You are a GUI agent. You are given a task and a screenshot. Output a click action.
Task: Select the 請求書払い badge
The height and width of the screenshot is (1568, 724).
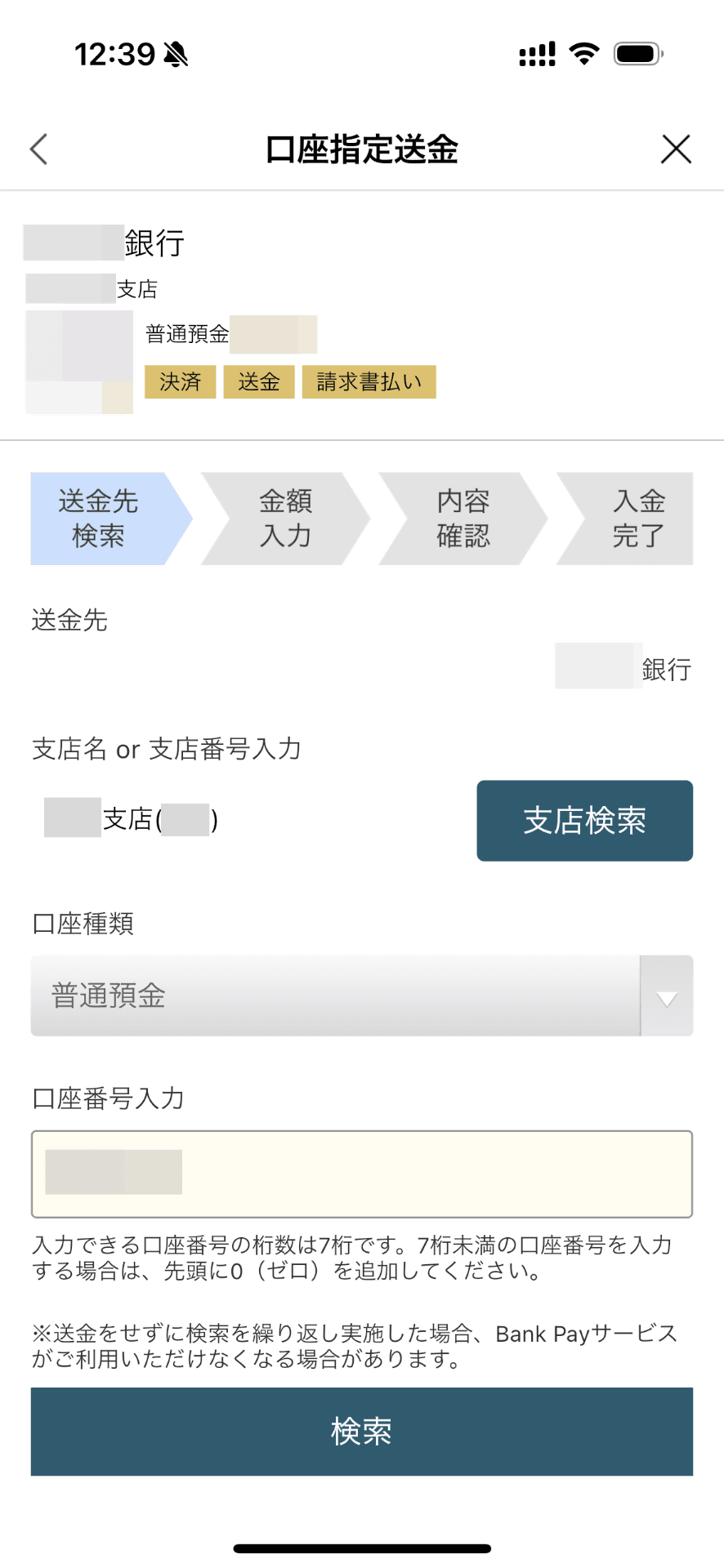pos(369,382)
